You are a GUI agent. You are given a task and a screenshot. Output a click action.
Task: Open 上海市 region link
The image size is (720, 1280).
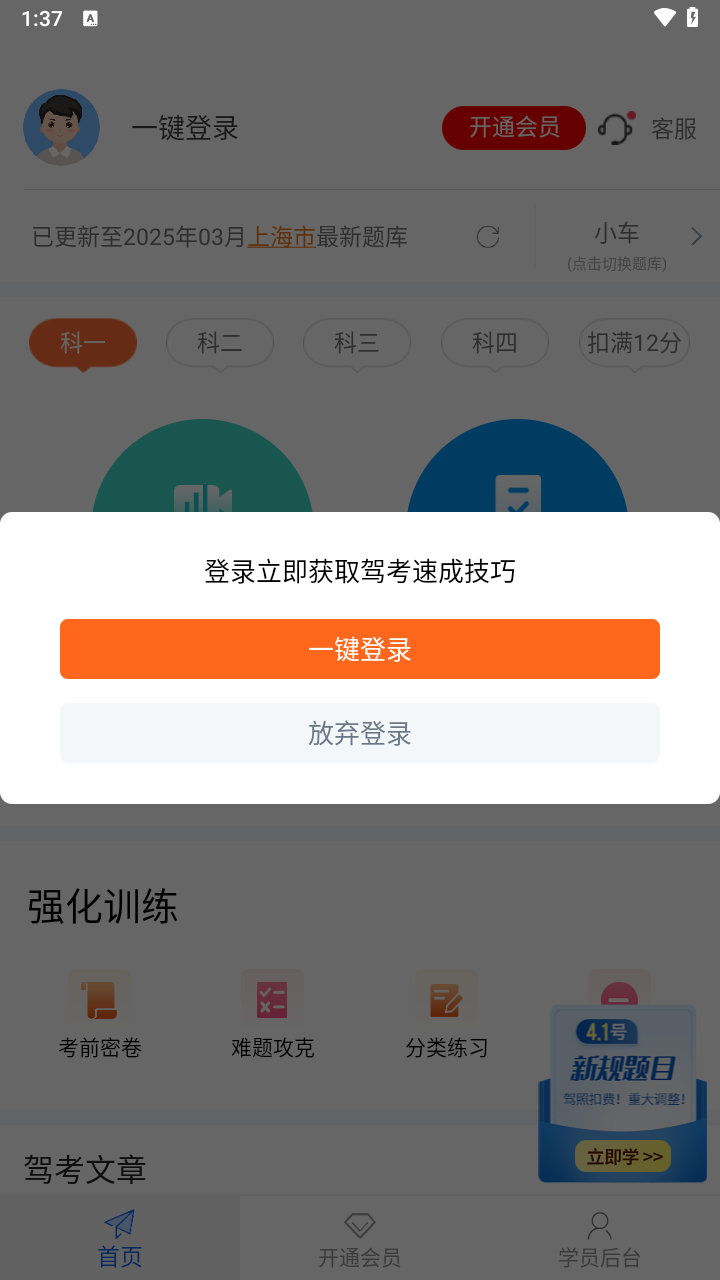pos(282,237)
